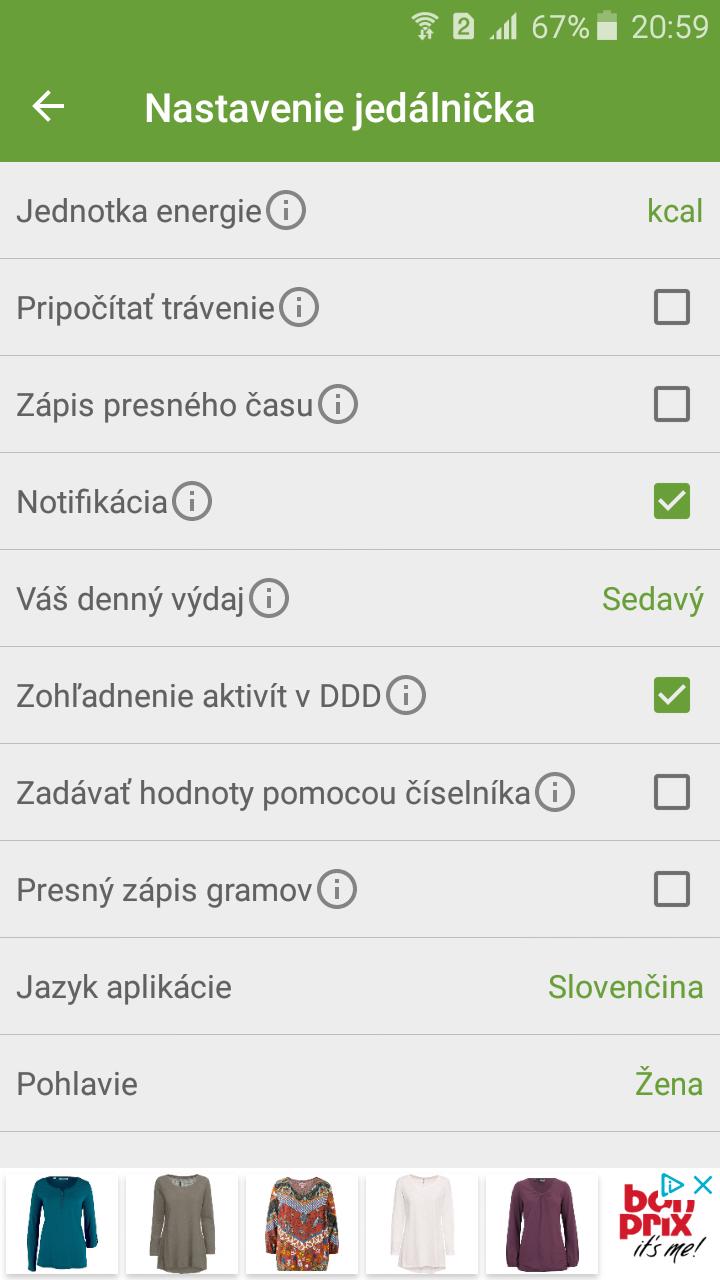Open info icon for Presný zápis gramov

click(337, 889)
